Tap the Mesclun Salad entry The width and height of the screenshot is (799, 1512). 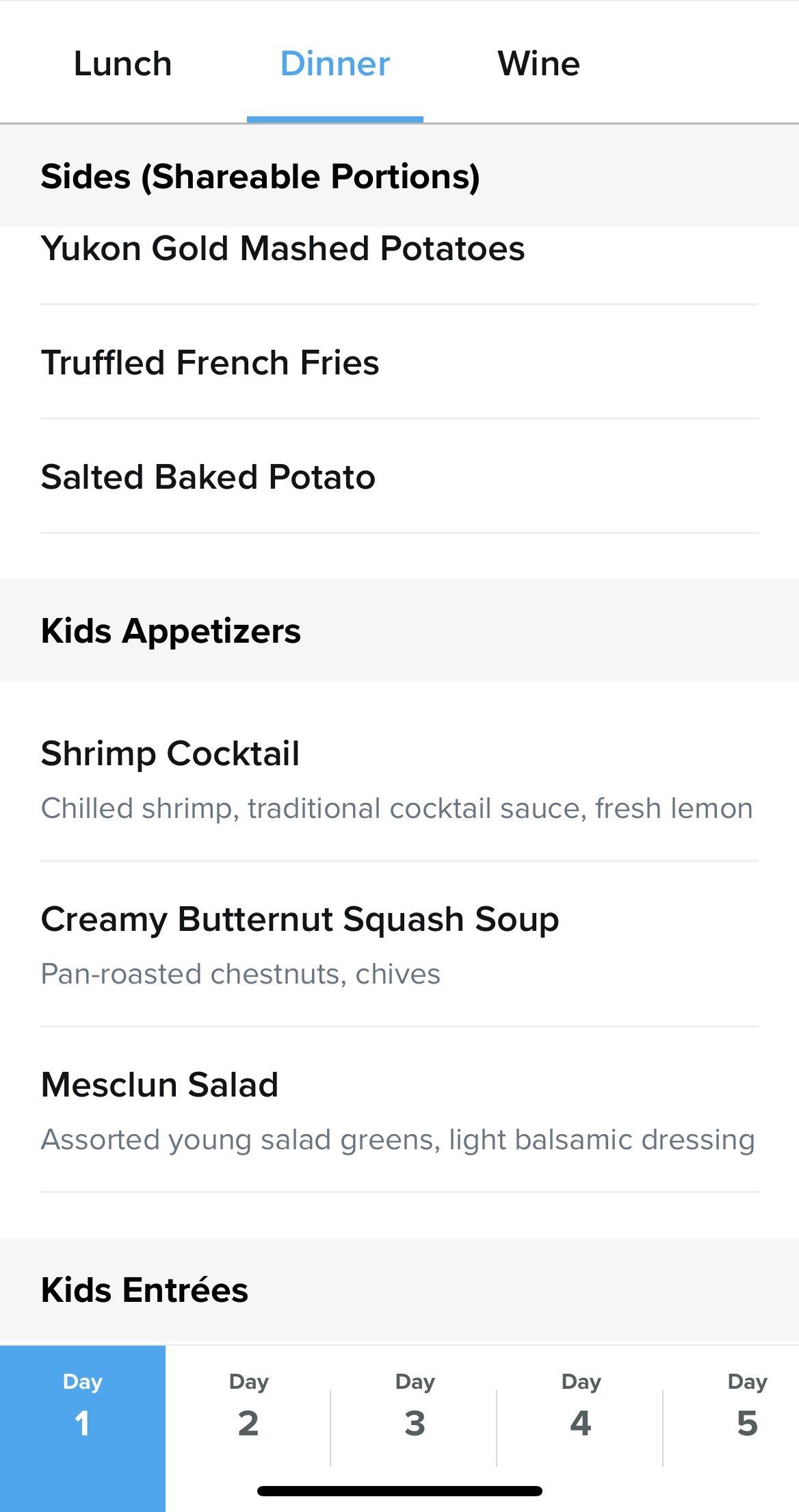[159, 1084]
